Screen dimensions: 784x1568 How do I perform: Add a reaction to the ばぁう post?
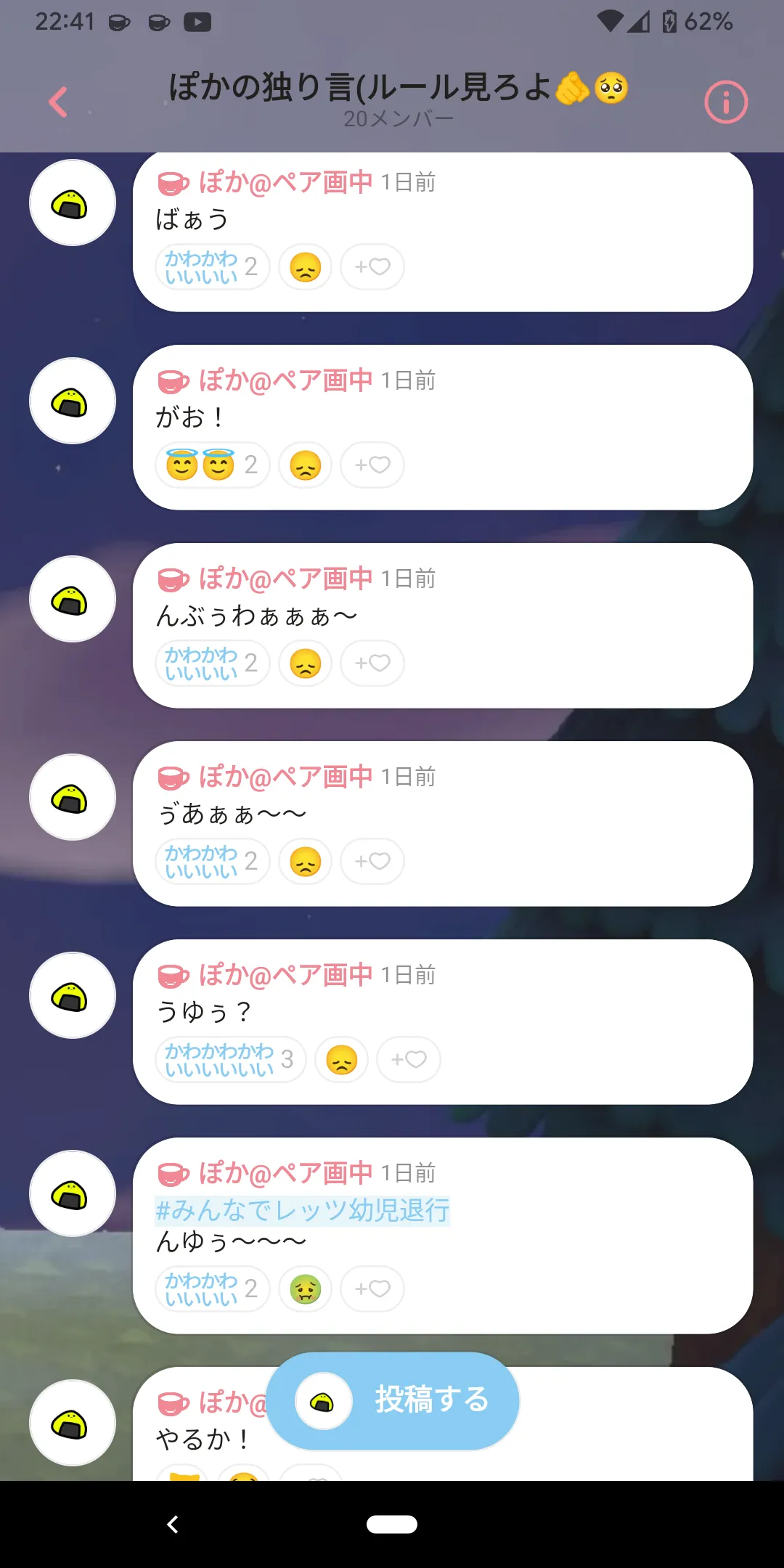[x=372, y=266]
